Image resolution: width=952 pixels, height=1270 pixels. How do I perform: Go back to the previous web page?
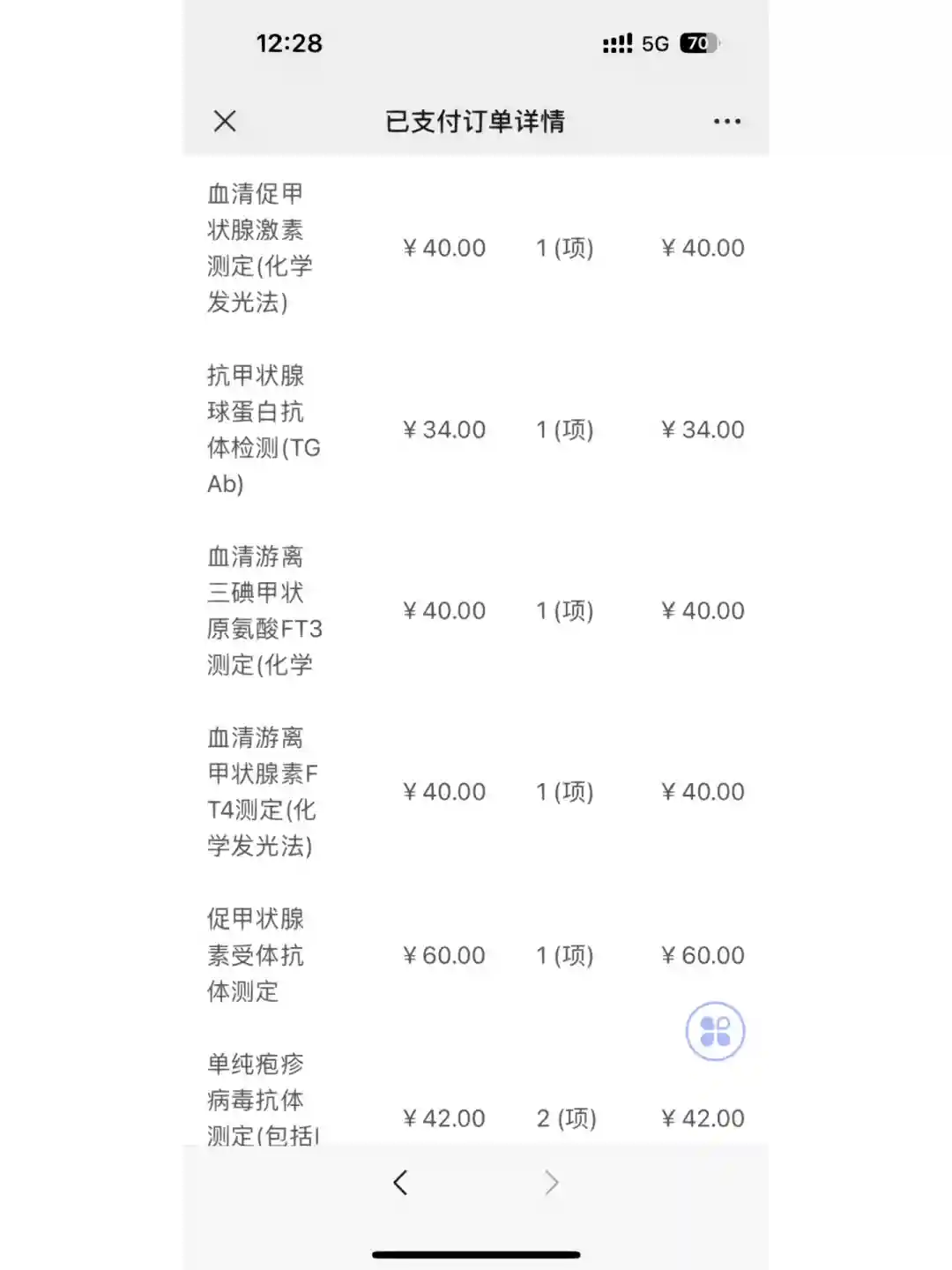coord(401,1183)
